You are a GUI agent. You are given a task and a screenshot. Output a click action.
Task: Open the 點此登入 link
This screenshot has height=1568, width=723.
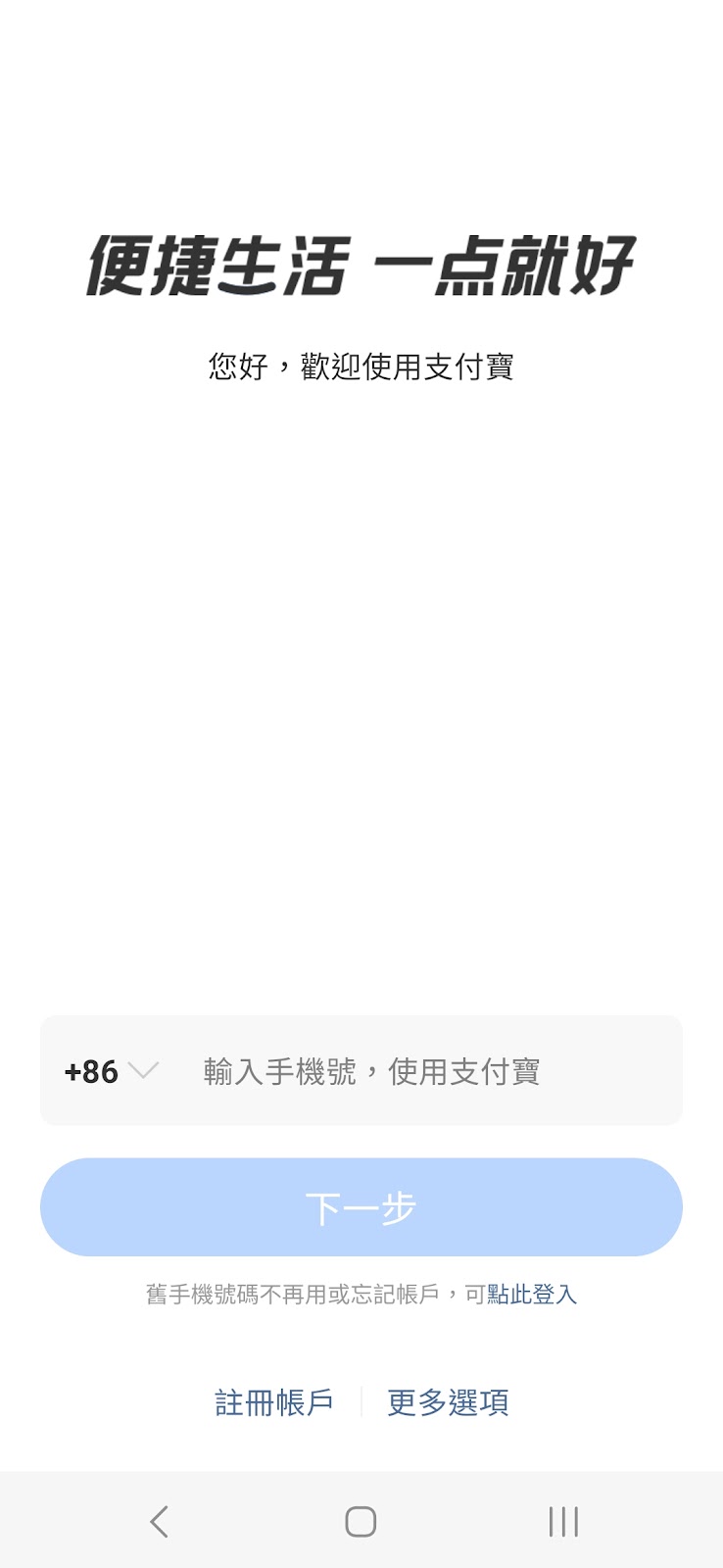(532, 1295)
